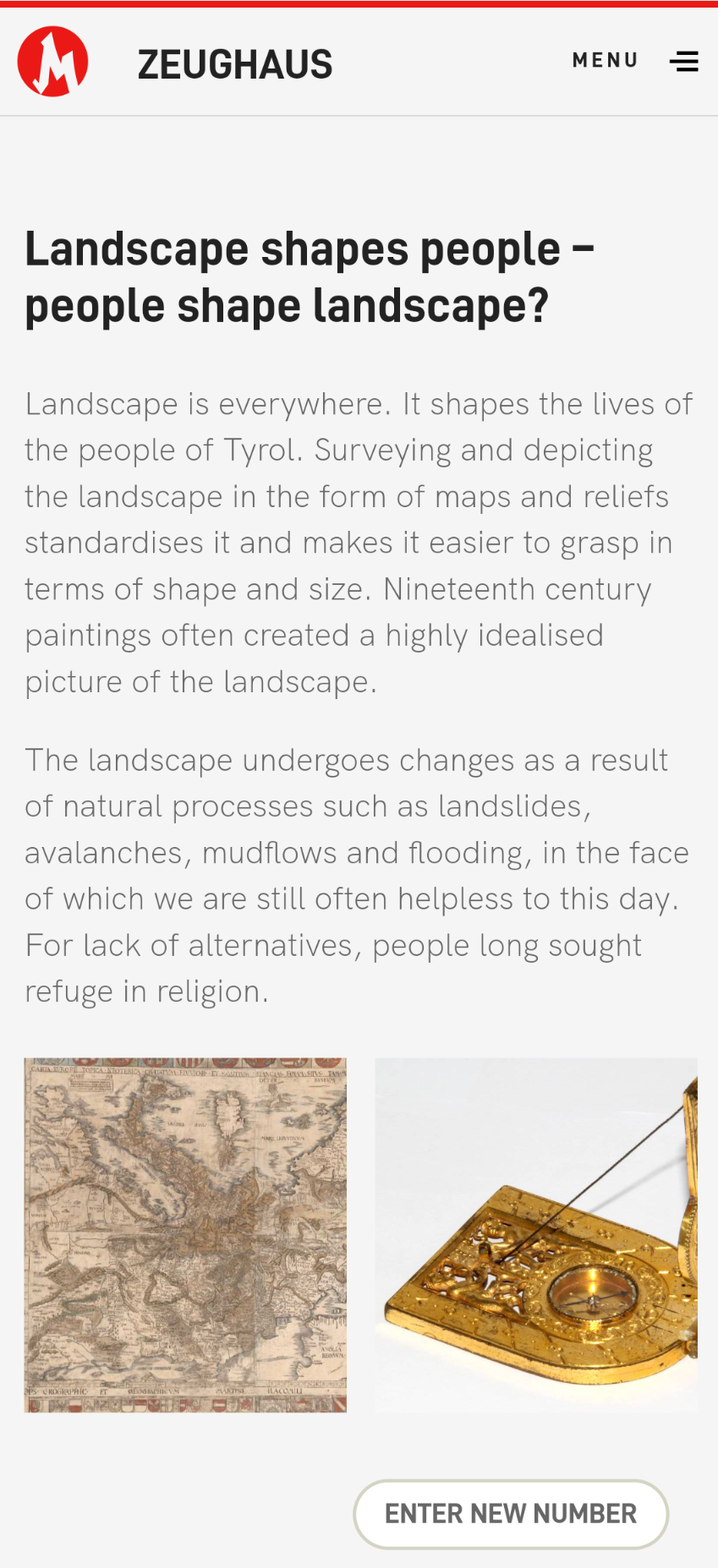Screen dimensions: 718x1568
Task: Tap the red museum logo
Action: pos(53,62)
